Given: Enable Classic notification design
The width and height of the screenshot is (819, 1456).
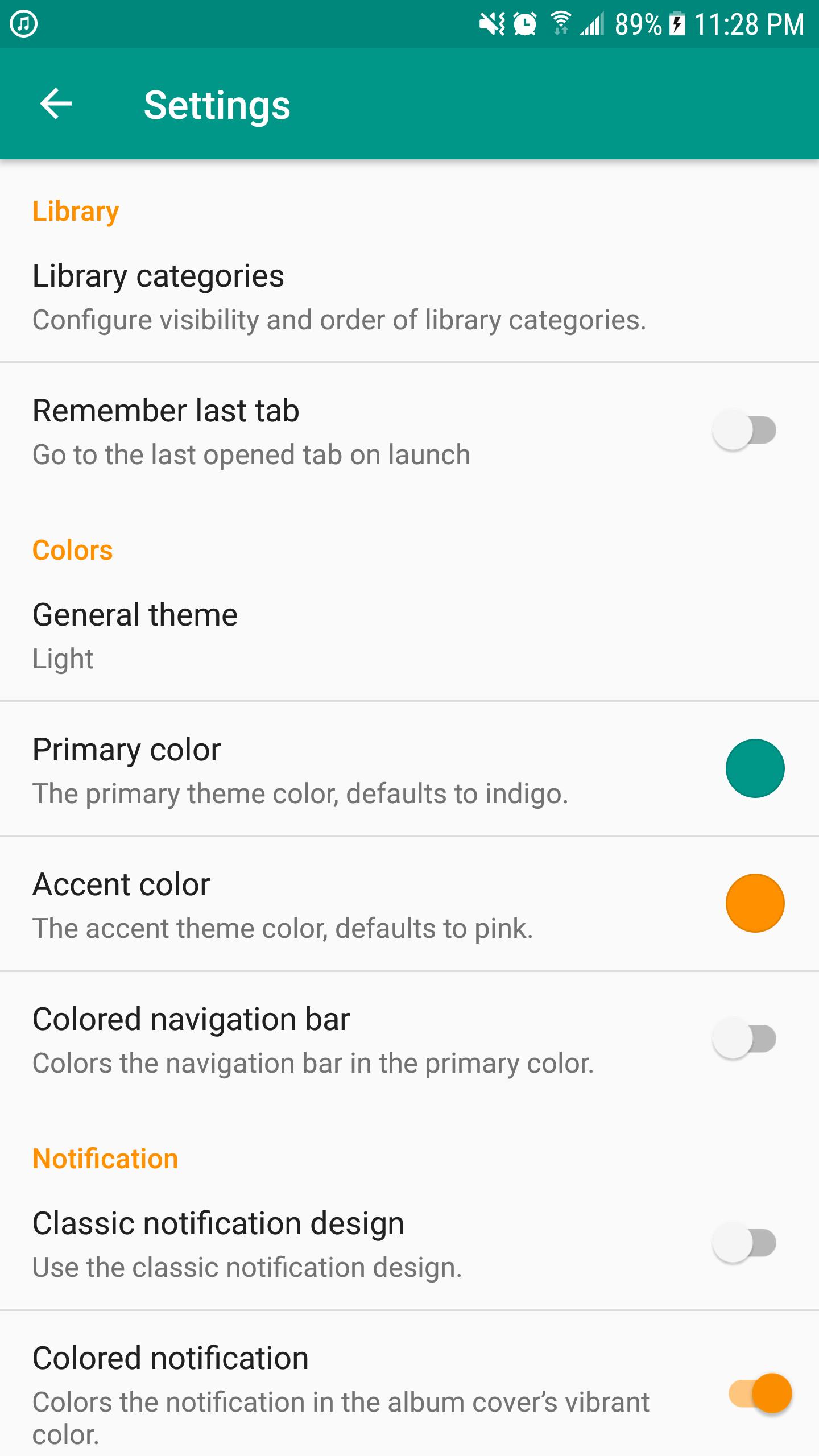Looking at the screenshot, I should coord(744,1243).
